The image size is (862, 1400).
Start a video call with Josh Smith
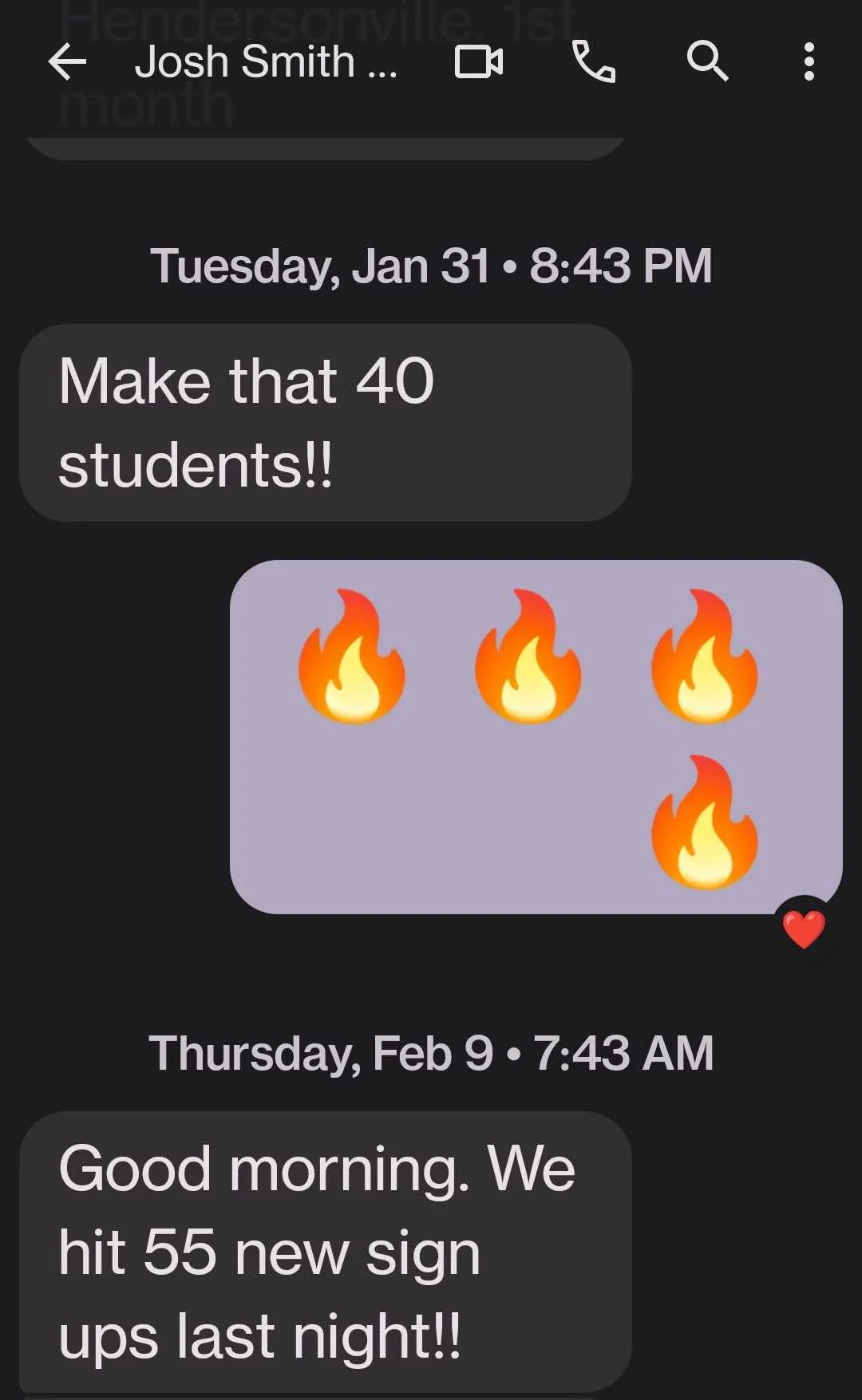pyautogui.click(x=479, y=61)
